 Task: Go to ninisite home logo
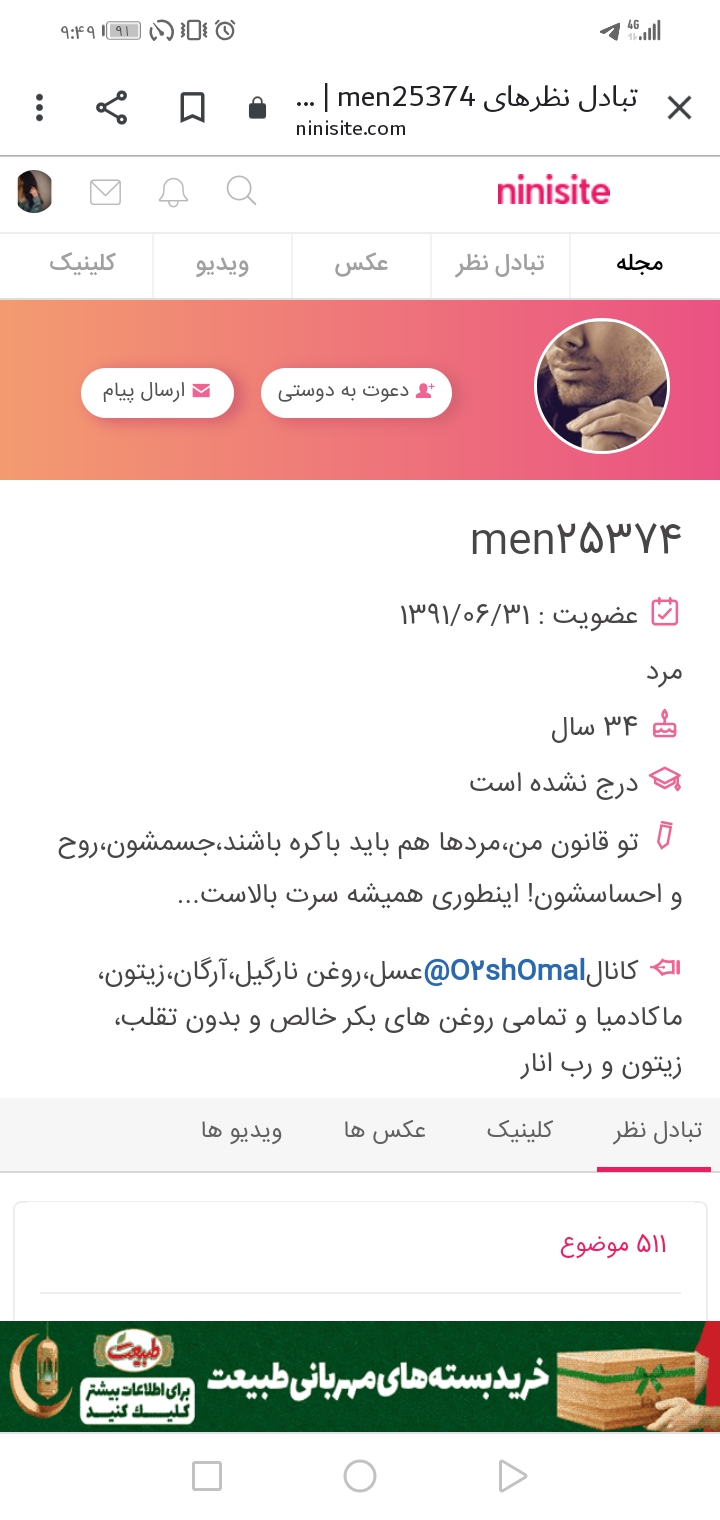[552, 190]
